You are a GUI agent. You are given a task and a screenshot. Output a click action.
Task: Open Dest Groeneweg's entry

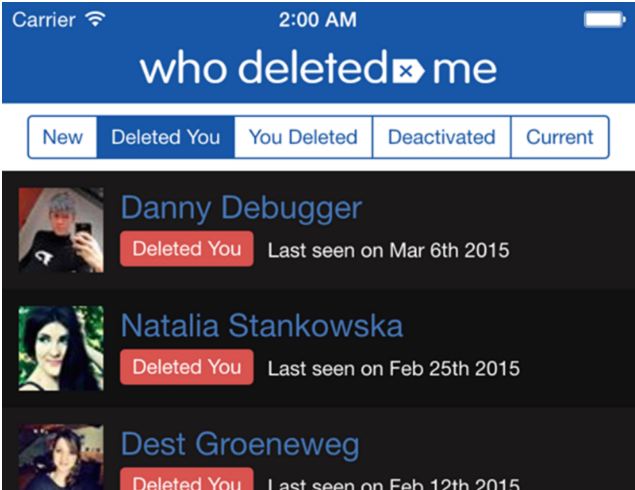point(240,444)
